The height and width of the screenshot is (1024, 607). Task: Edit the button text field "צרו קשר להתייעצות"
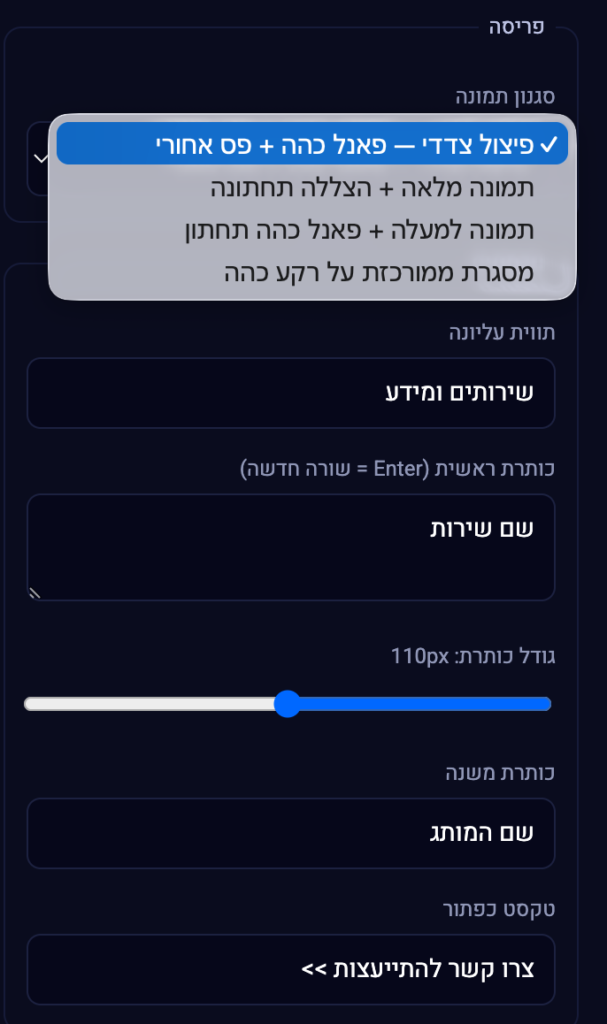(291, 969)
